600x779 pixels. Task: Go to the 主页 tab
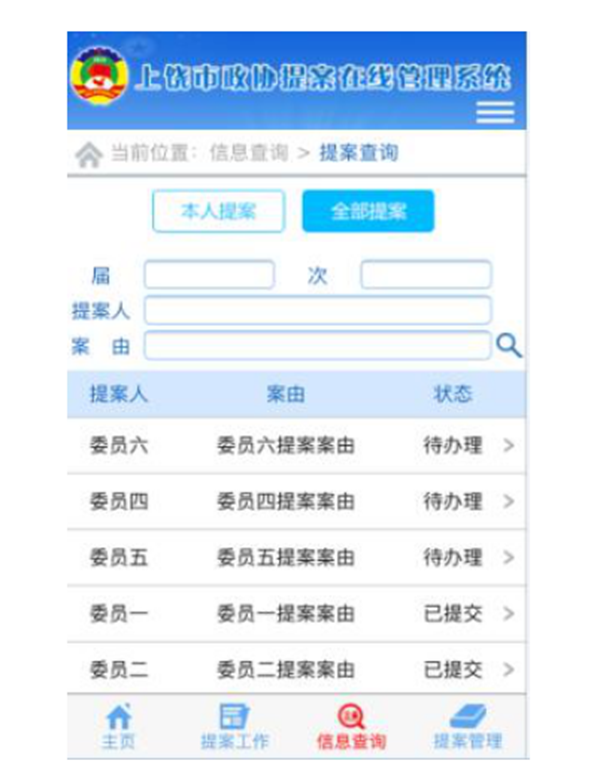point(118,727)
